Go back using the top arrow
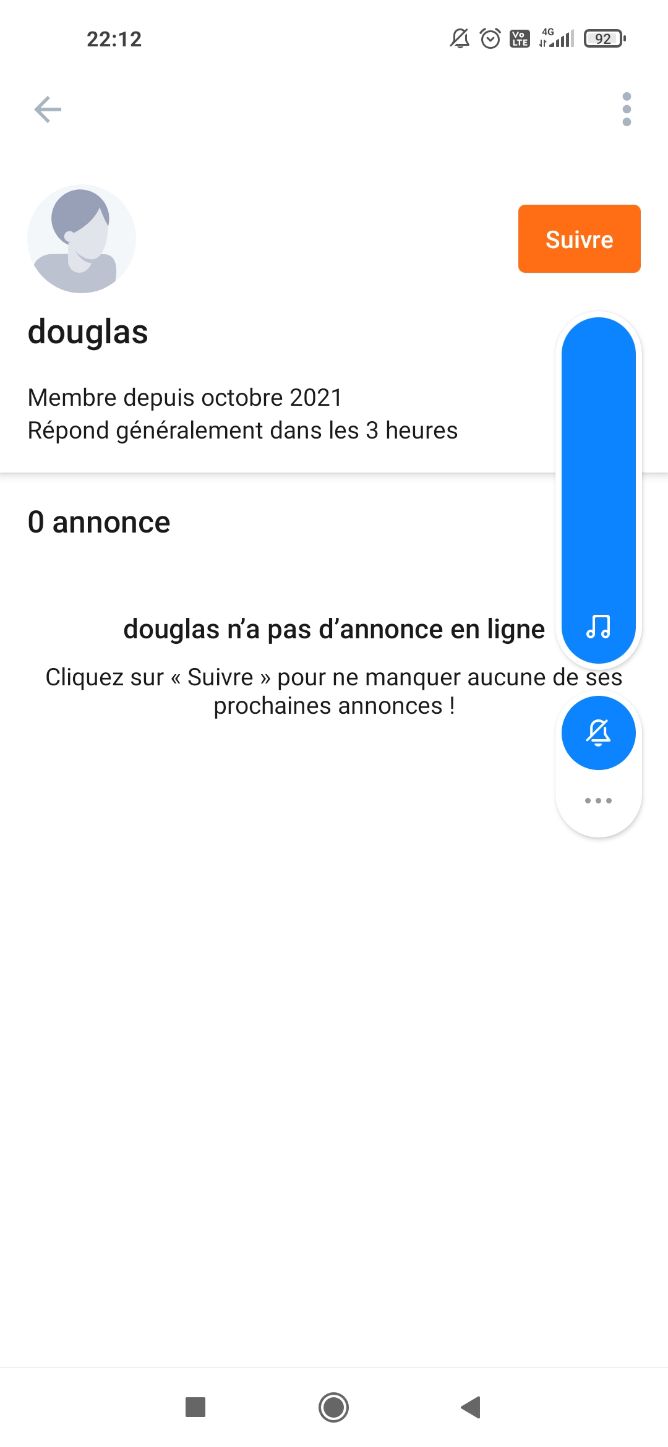This screenshot has height=1447, width=668. [48, 109]
